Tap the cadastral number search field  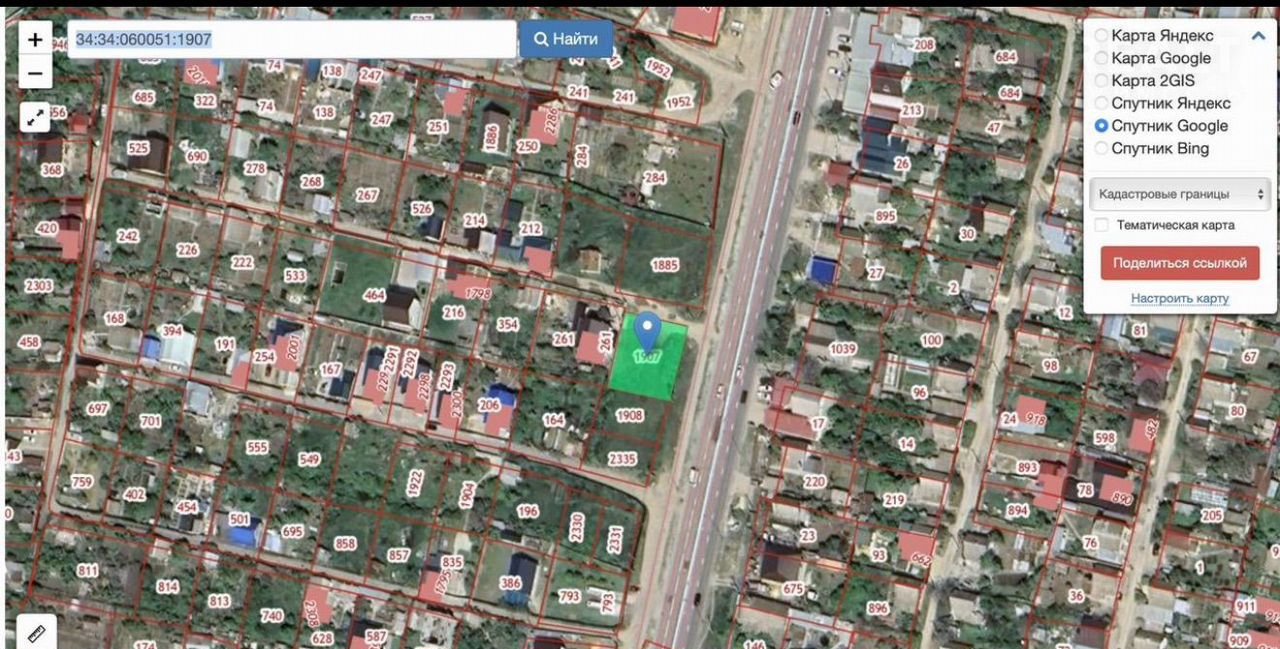point(291,40)
